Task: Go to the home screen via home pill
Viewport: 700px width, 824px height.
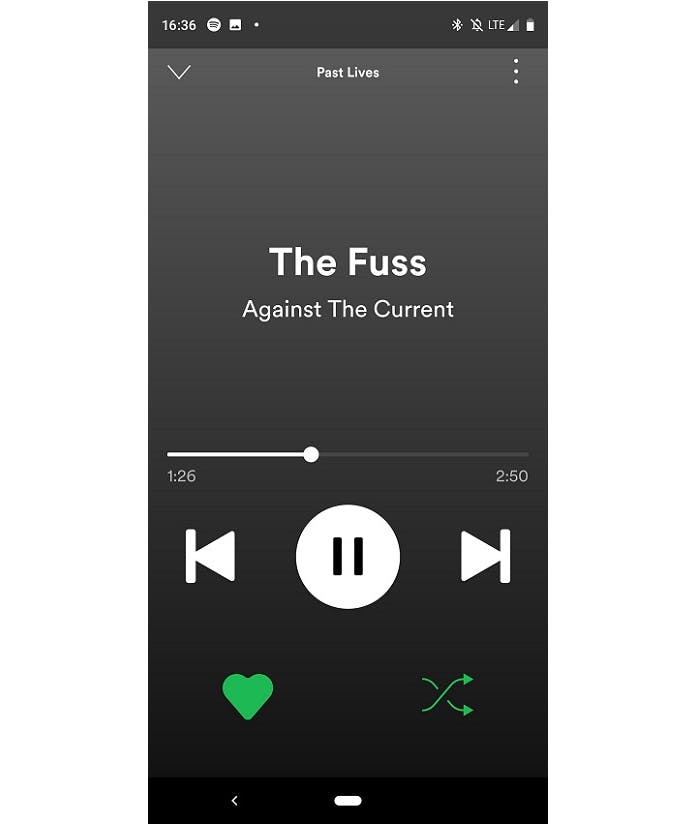Action: click(x=348, y=800)
